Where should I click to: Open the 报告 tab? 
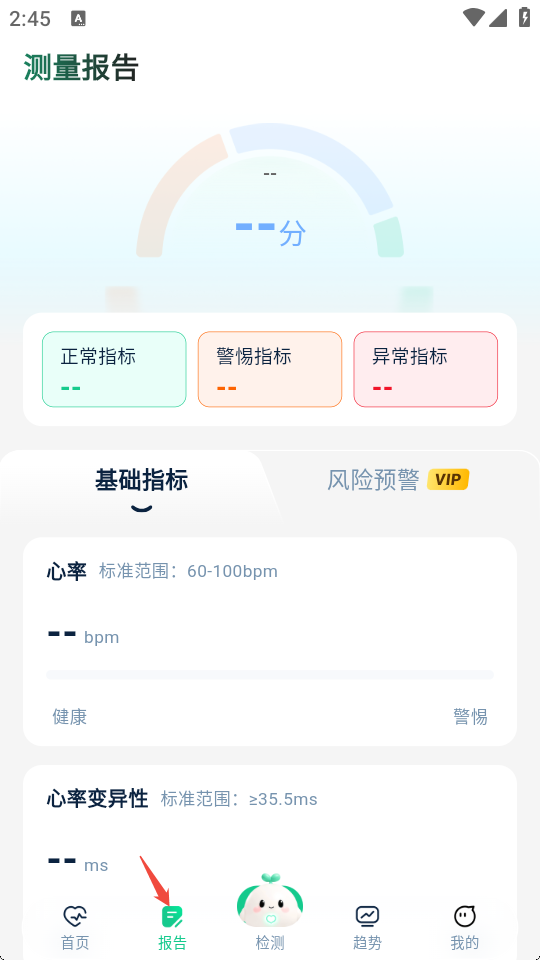(x=172, y=928)
